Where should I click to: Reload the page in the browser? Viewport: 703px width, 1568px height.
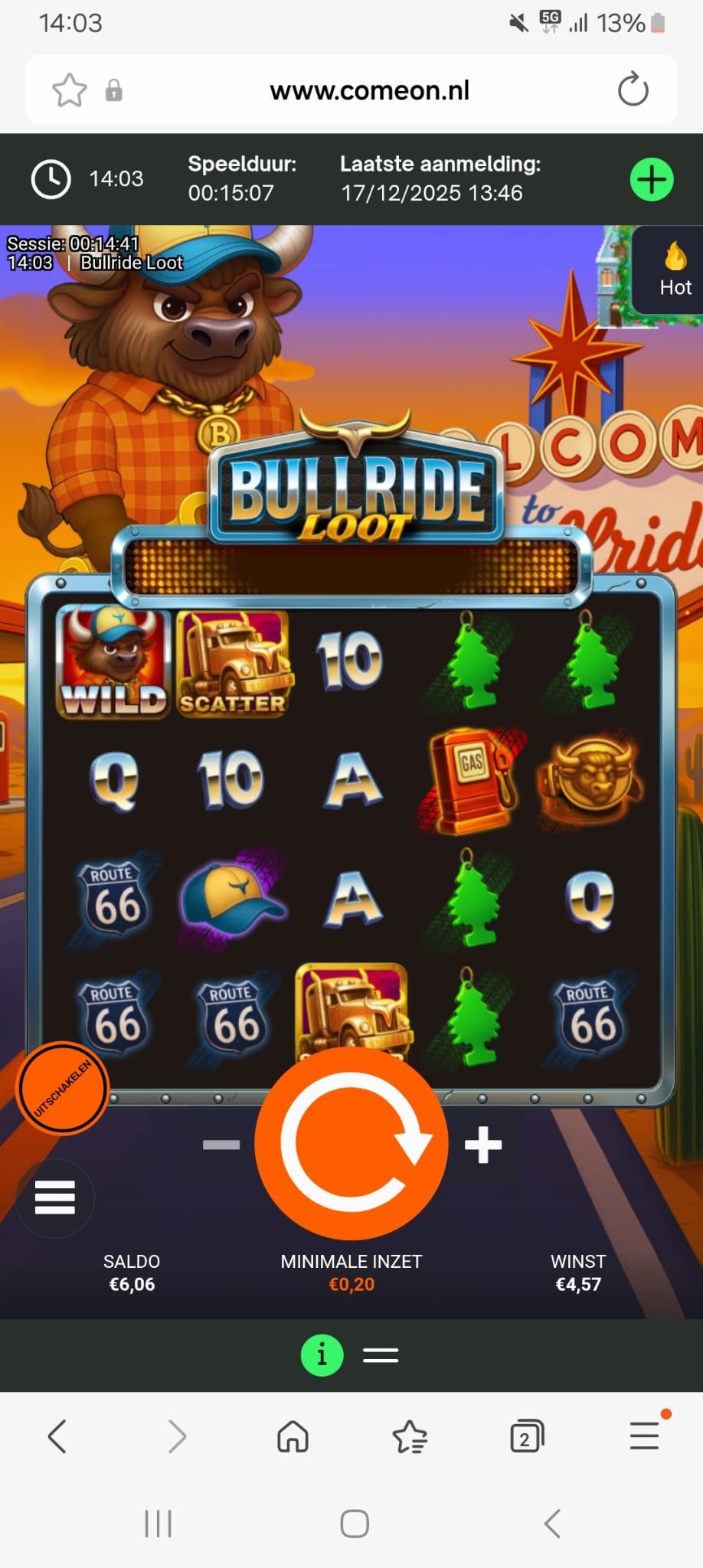point(633,90)
